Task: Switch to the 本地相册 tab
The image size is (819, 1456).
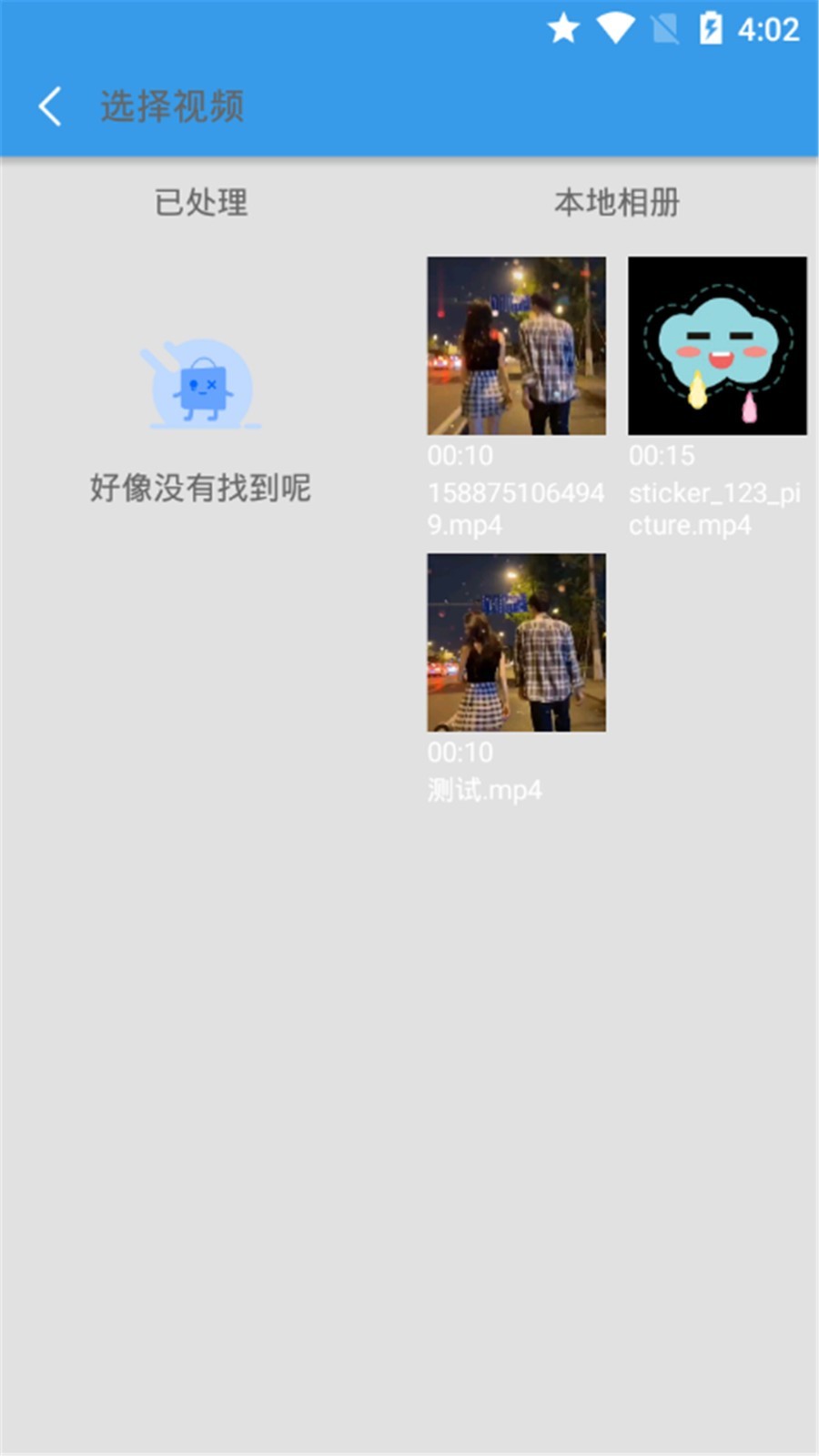Action: [617, 203]
